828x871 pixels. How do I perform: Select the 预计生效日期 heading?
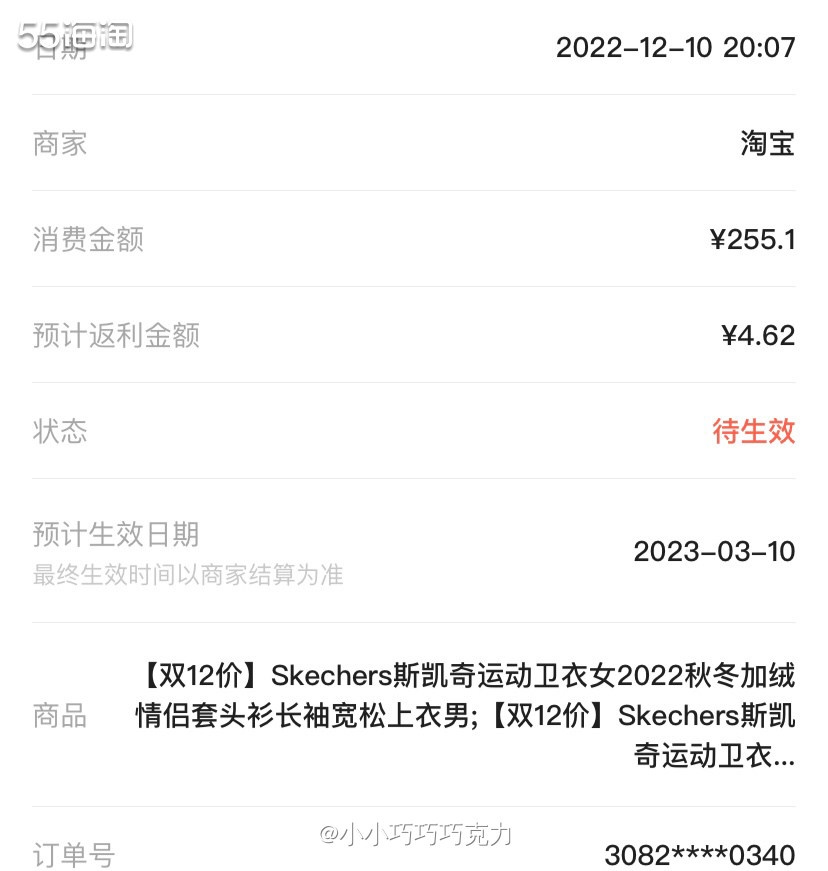116,535
